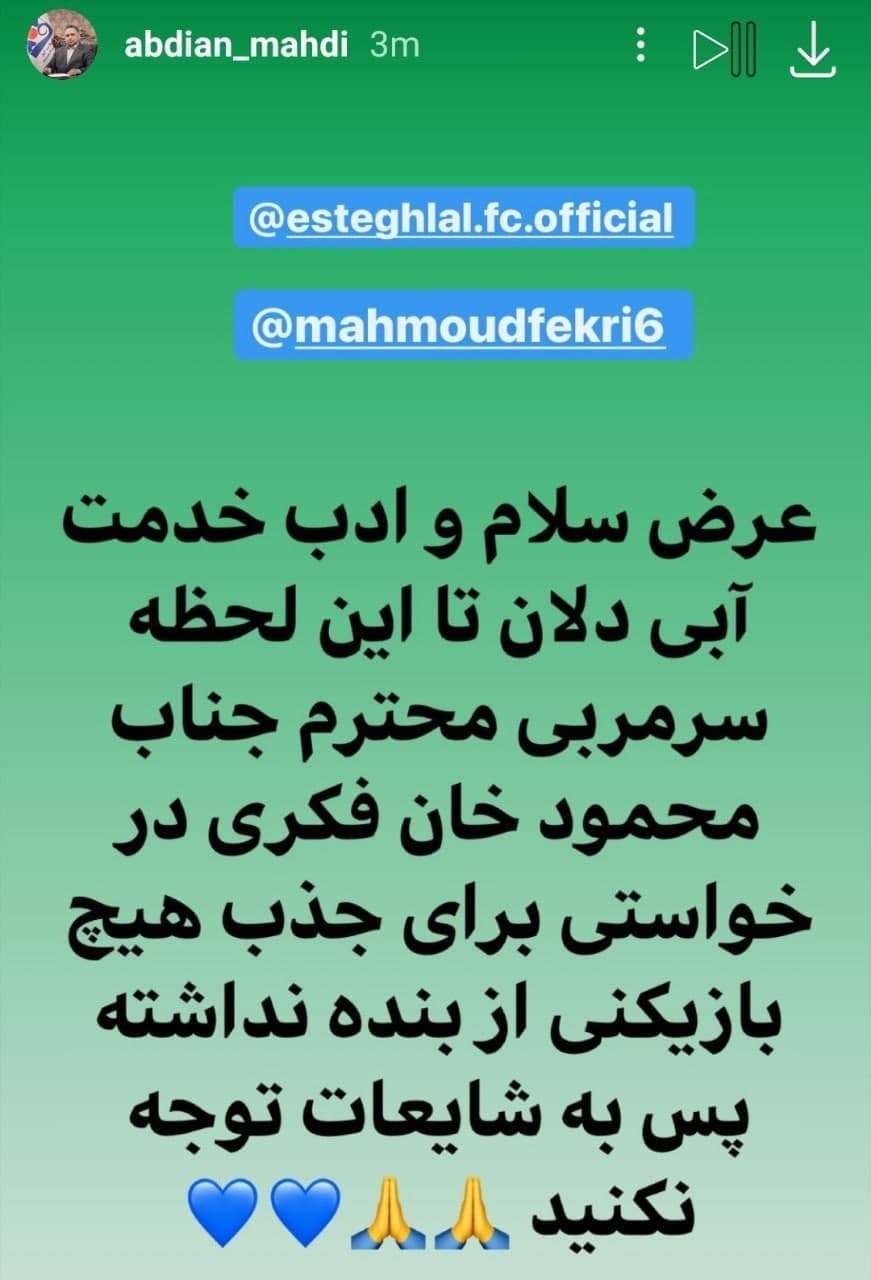Image resolution: width=871 pixels, height=1280 pixels.
Task: Tap the abdian_mahdi username
Action: click(x=236, y=46)
